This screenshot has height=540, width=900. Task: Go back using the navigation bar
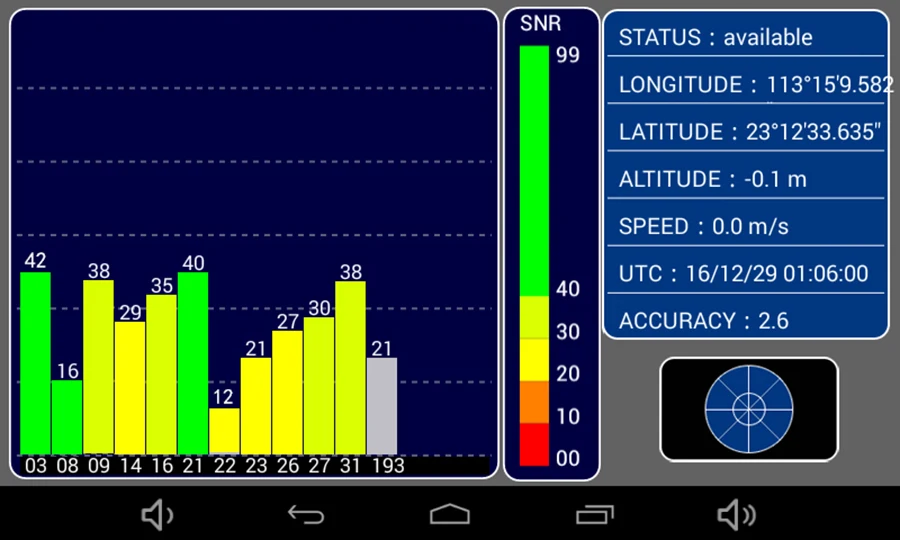coord(306,514)
